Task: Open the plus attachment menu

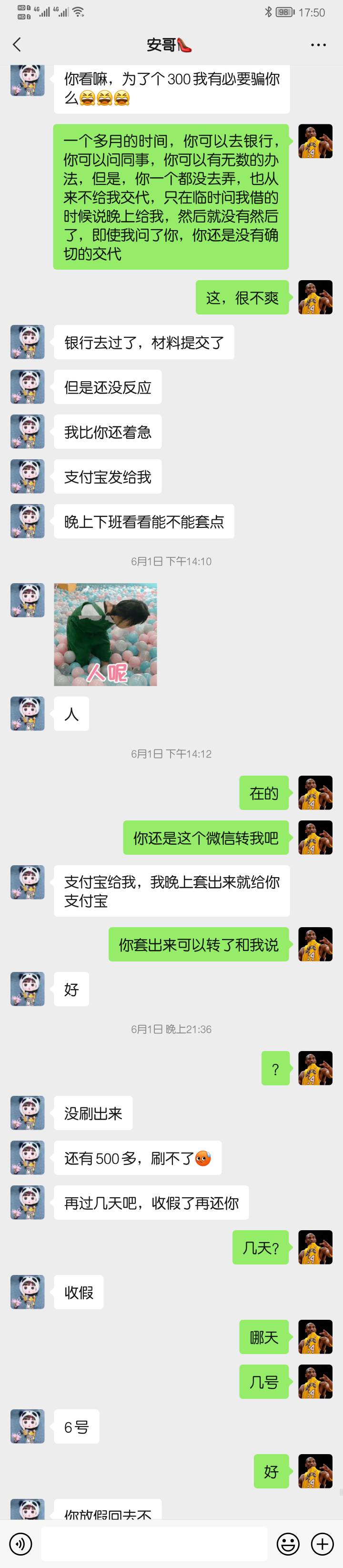Action: tap(322, 1543)
